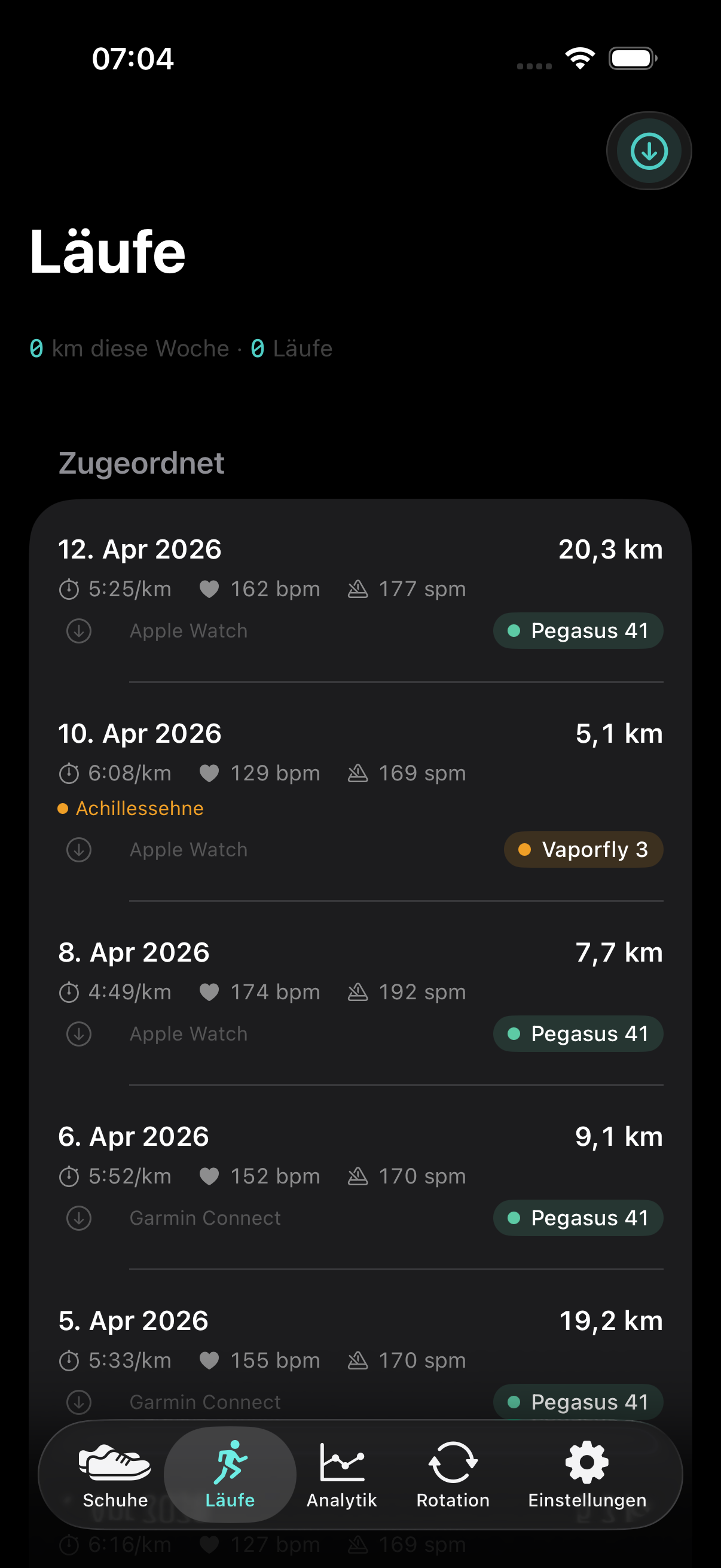Open the Vaporfly 3 shoe tag
Viewport: 721px width, 1568px height.
point(582,849)
